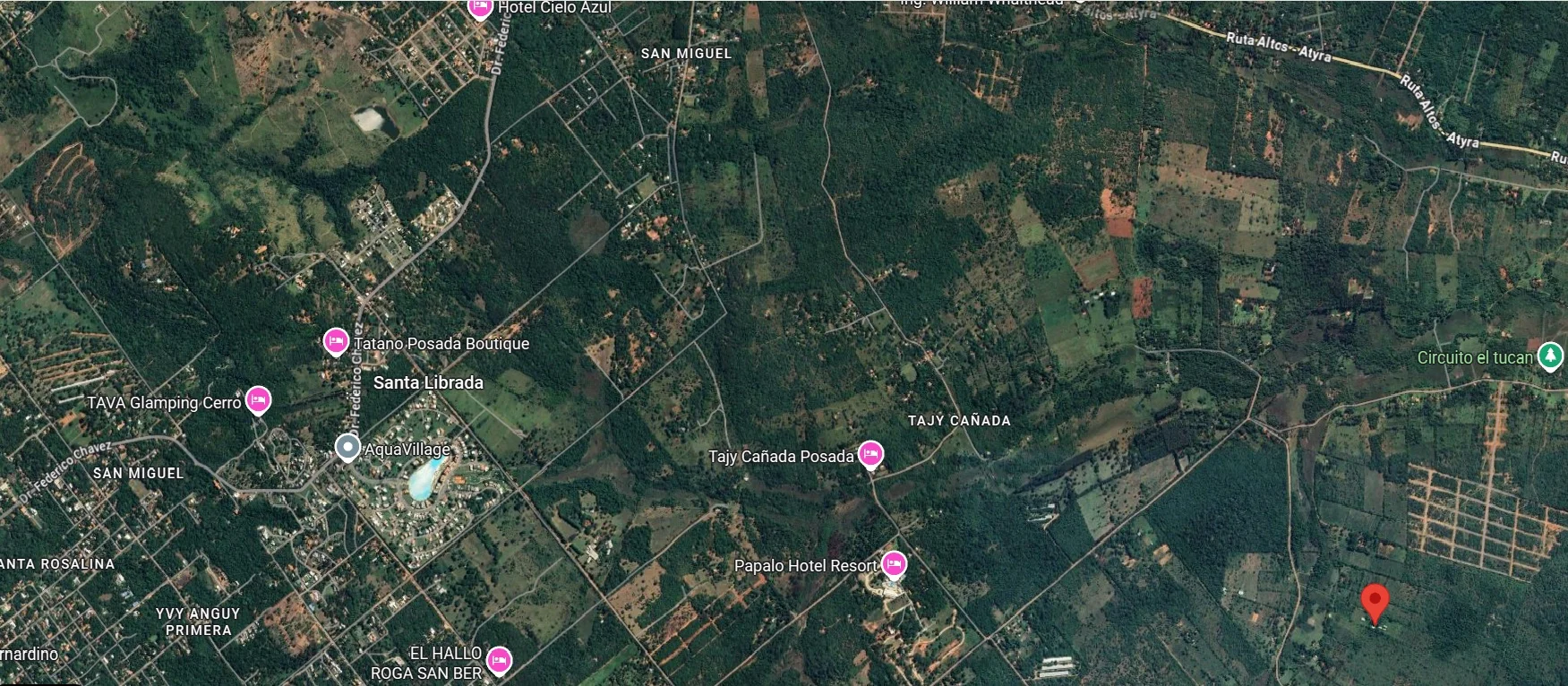This screenshot has width=1568, height=686.
Task: Open the Hotel Cielo Azul pin
Action: 481,8
